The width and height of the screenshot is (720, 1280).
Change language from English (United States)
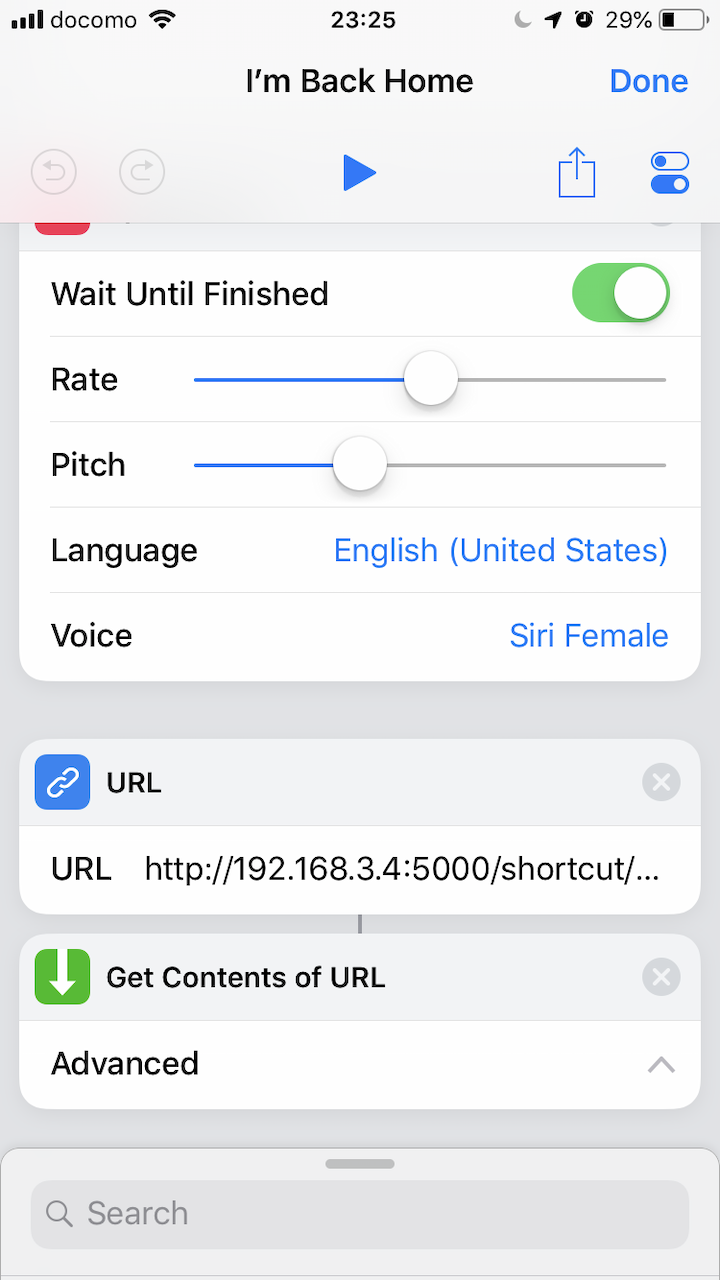pos(500,550)
